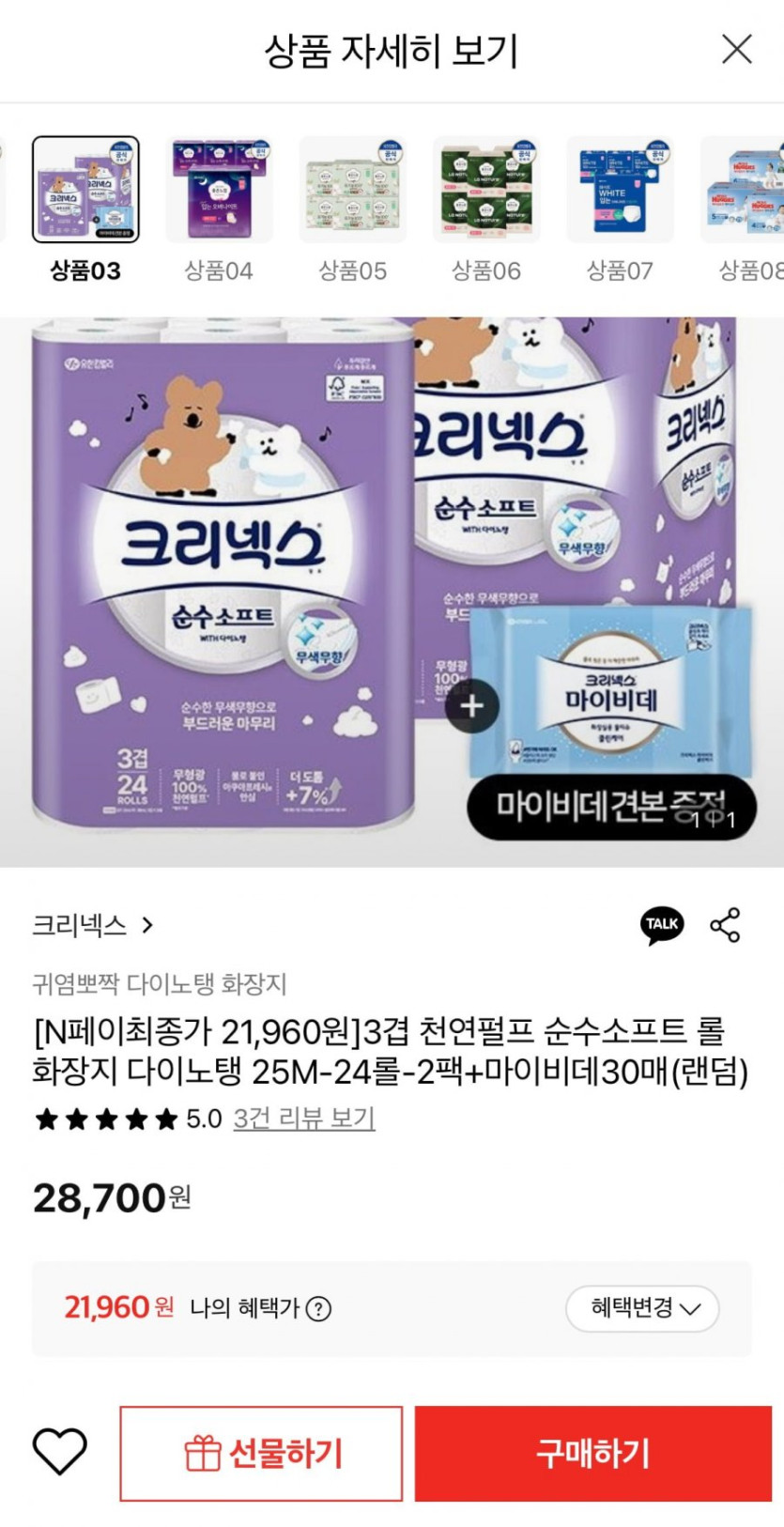
Task: Open the main Kleenex product image
Action: coord(392,592)
